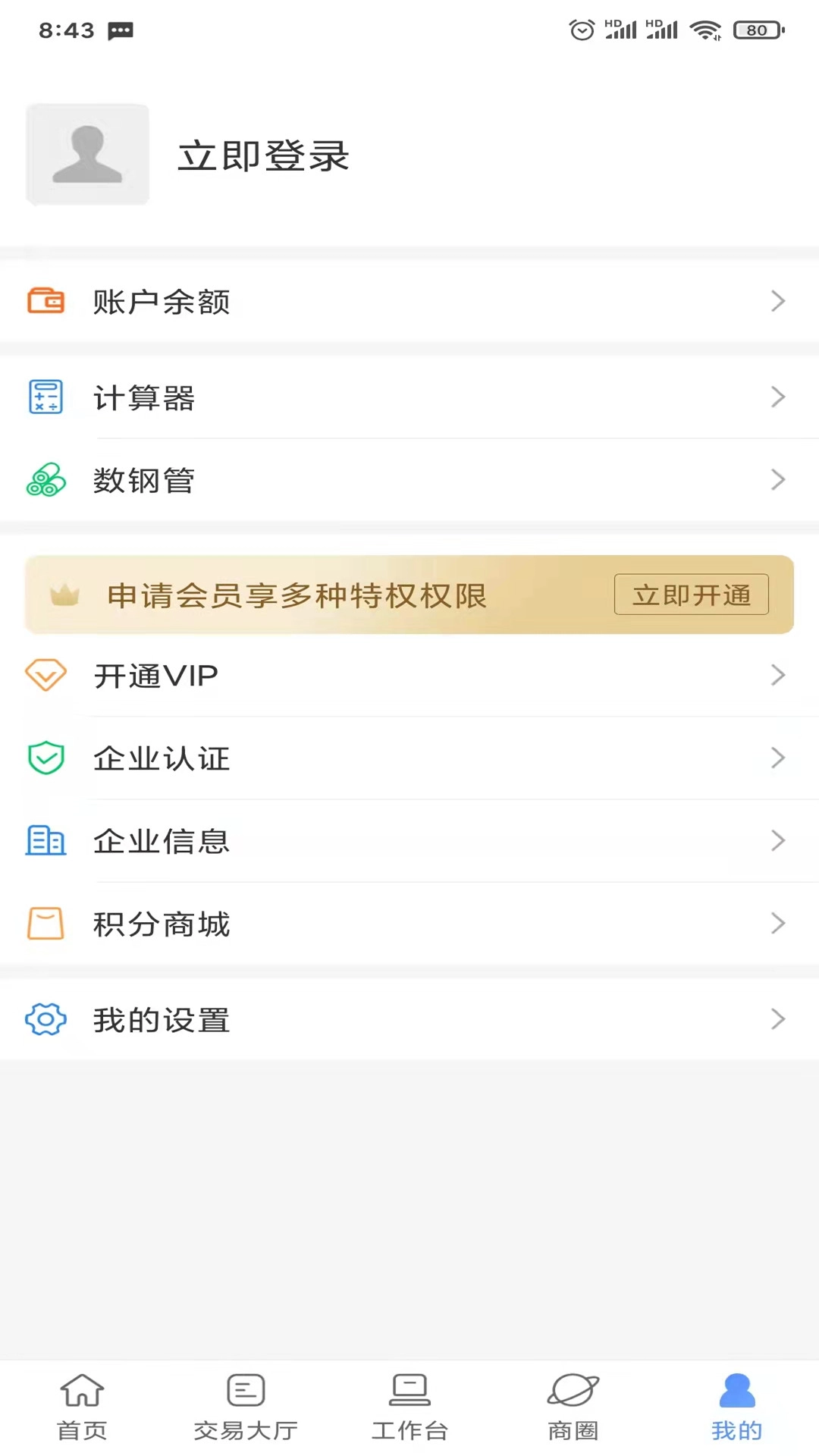Viewport: 819px width, 1456px height.
Task: Open the 我的设置 gear icon
Action: point(45,1019)
